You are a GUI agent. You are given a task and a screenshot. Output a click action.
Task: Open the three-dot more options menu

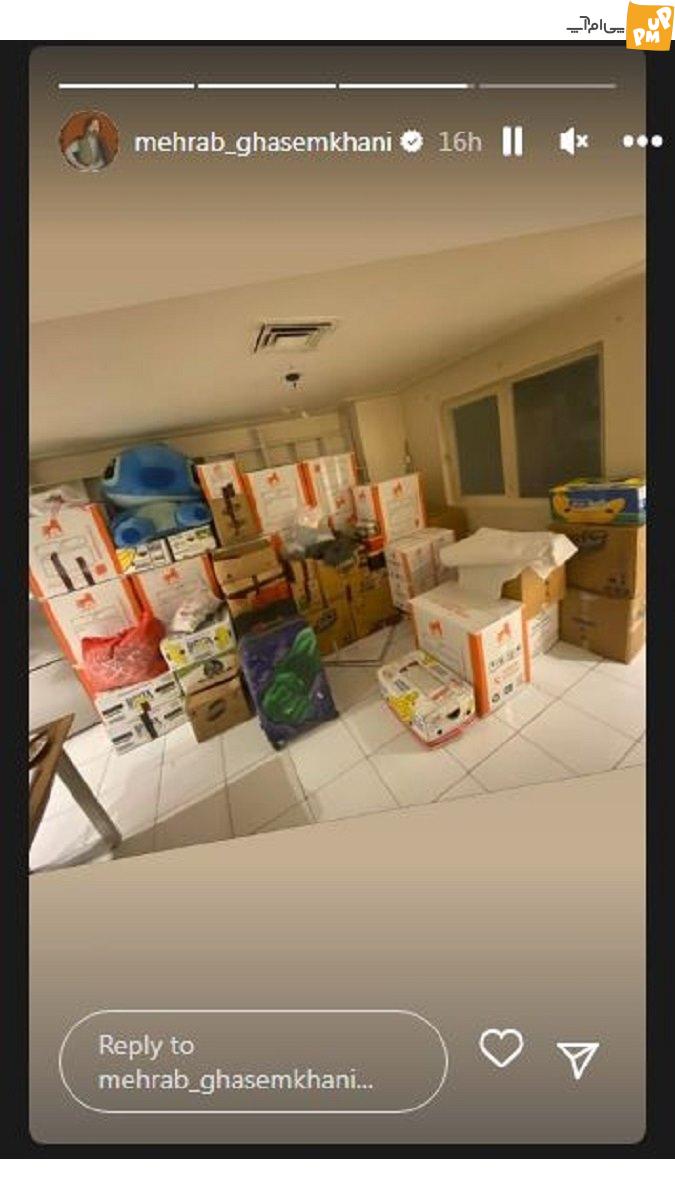[x=642, y=142]
